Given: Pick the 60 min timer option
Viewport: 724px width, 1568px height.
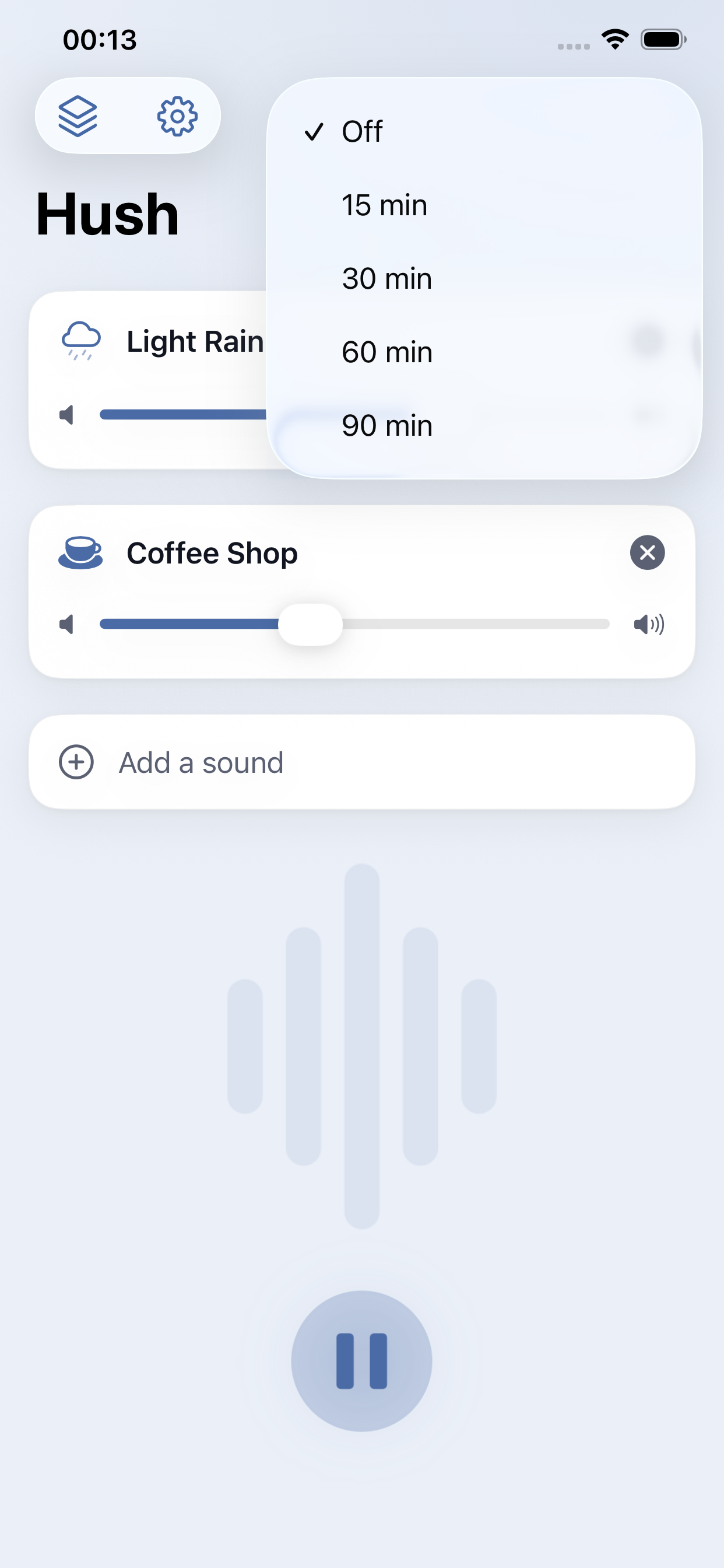Looking at the screenshot, I should pyautogui.click(x=484, y=352).
